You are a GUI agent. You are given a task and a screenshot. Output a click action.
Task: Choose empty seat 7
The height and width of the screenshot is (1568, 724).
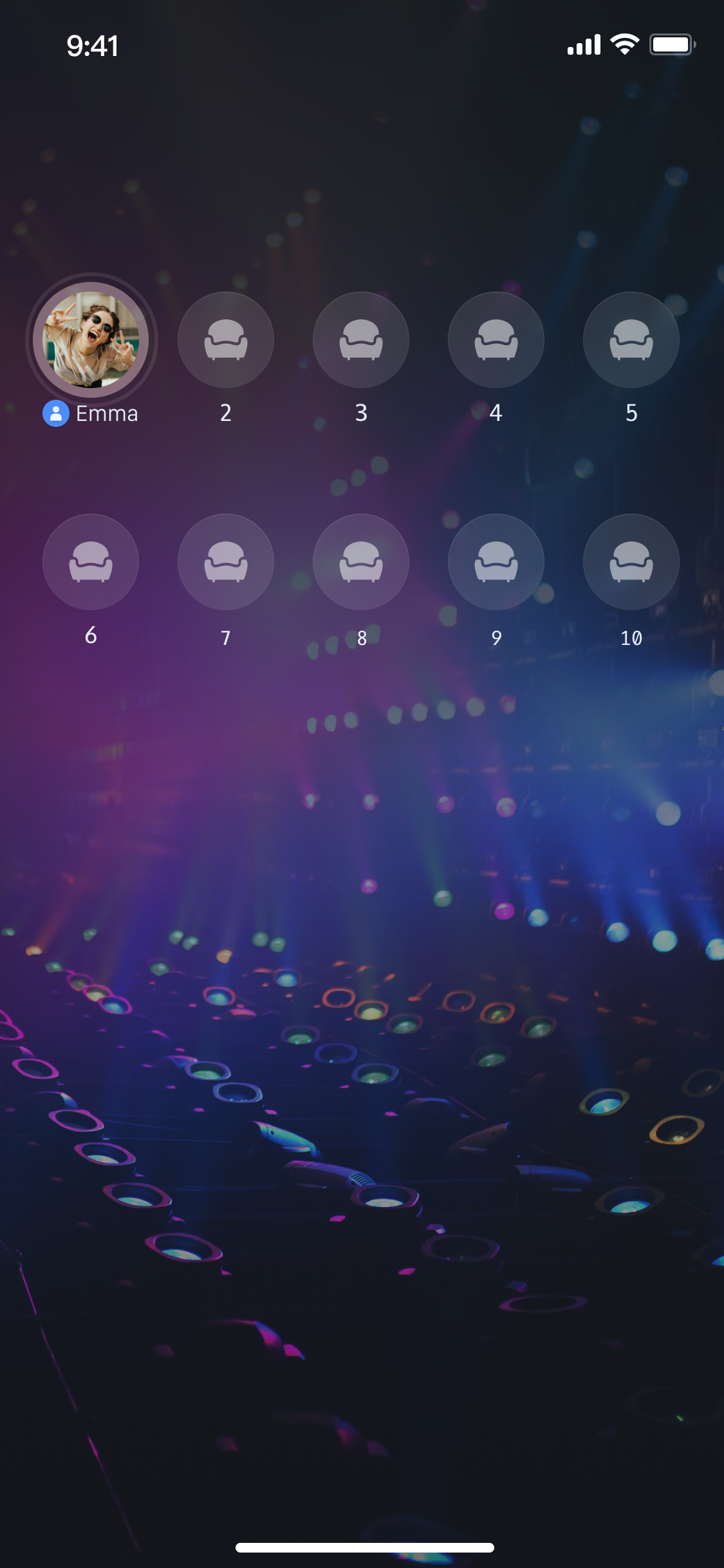226,562
